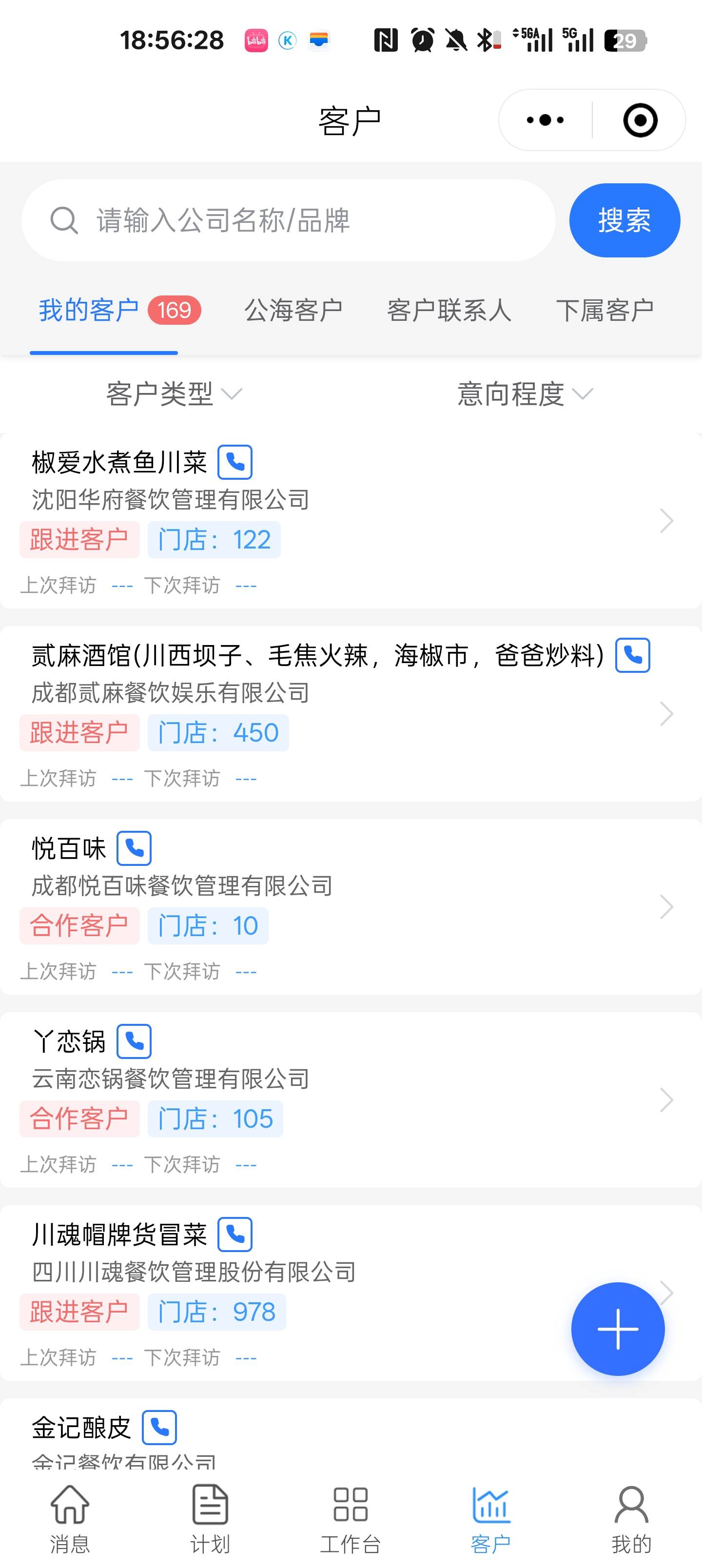Expand the 意向程度 filter dropdown
This screenshot has width=702, height=1568.
(x=524, y=394)
